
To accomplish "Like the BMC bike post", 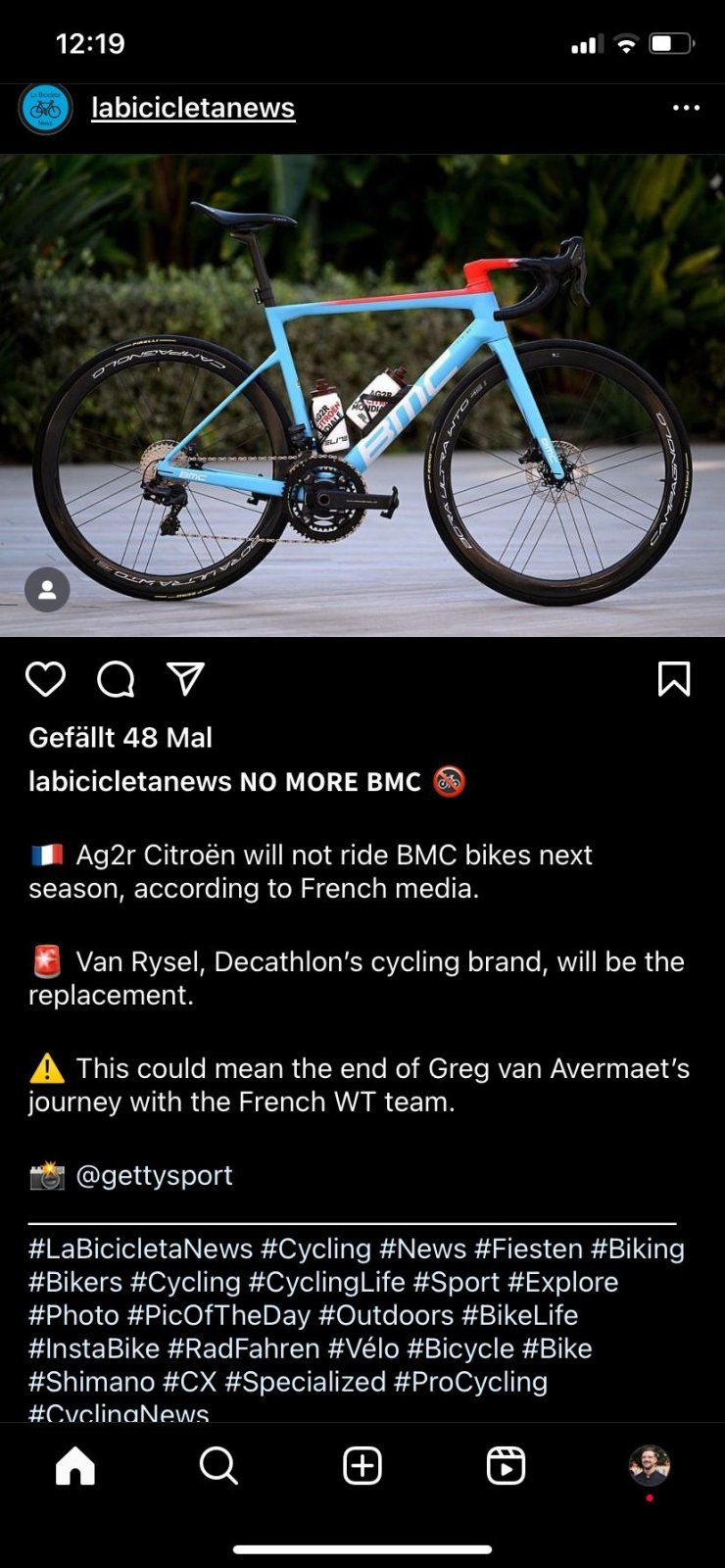I will coord(45,679).
